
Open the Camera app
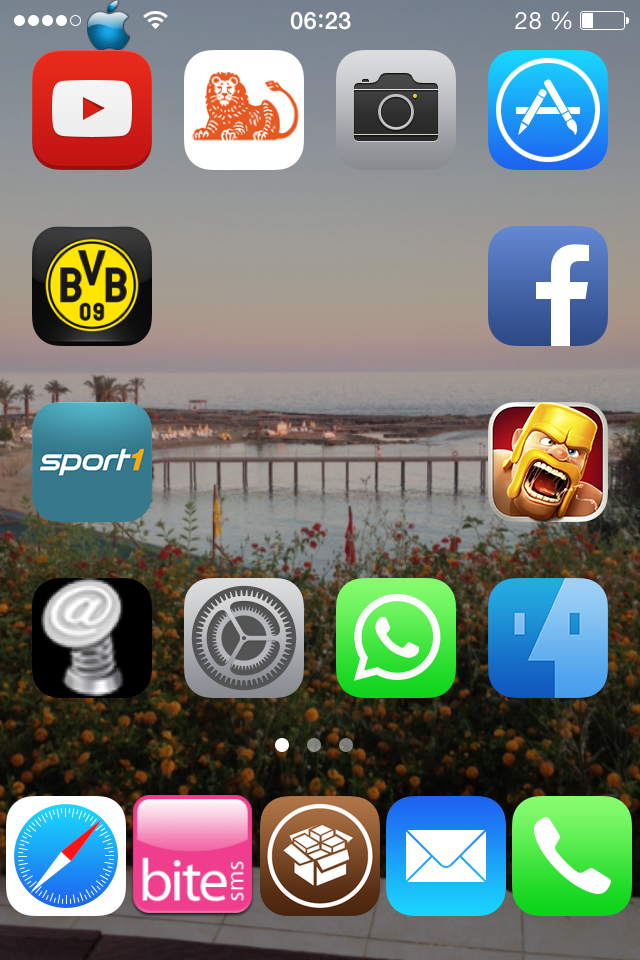(x=396, y=110)
